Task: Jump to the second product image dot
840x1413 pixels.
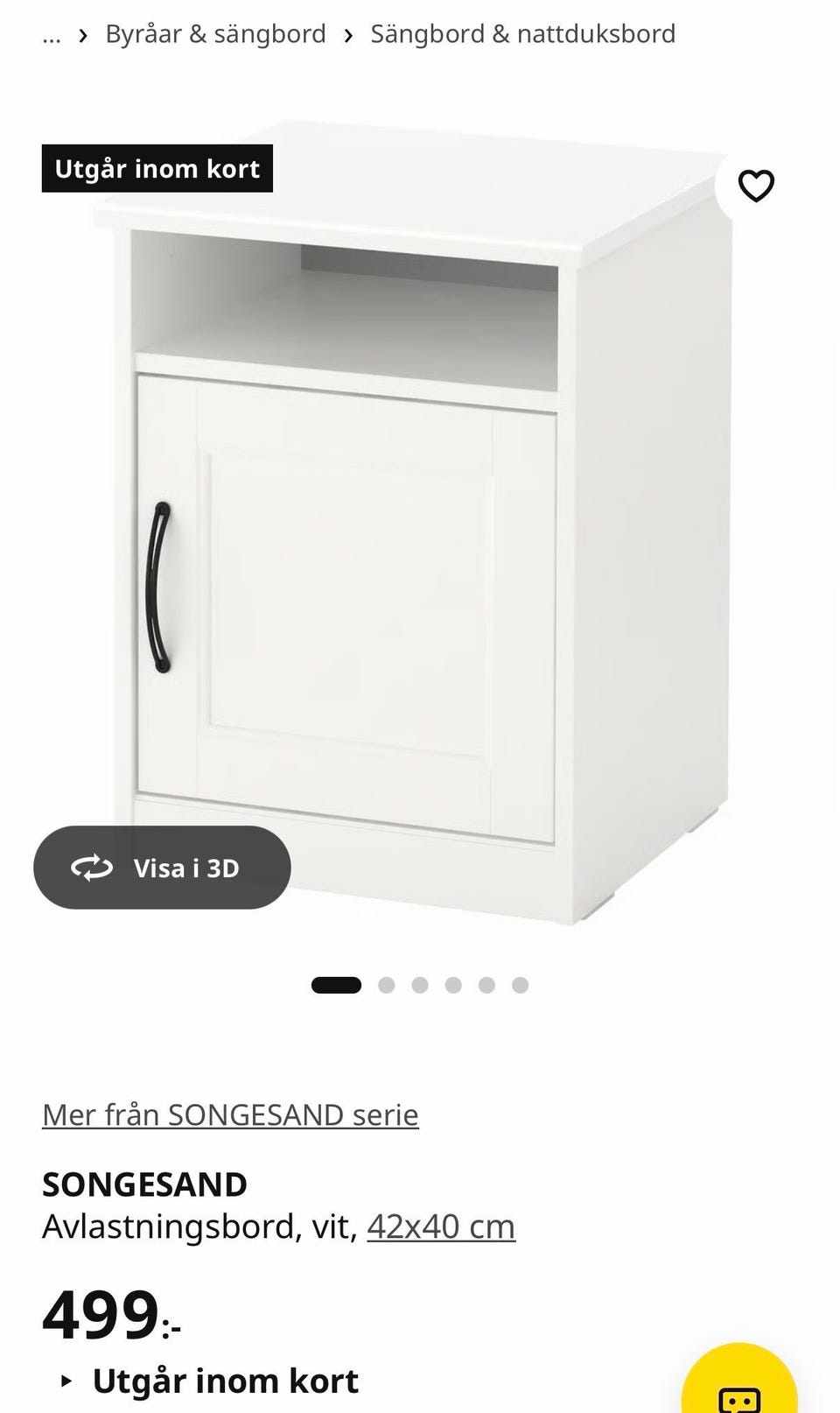Action: pyautogui.click(x=386, y=985)
